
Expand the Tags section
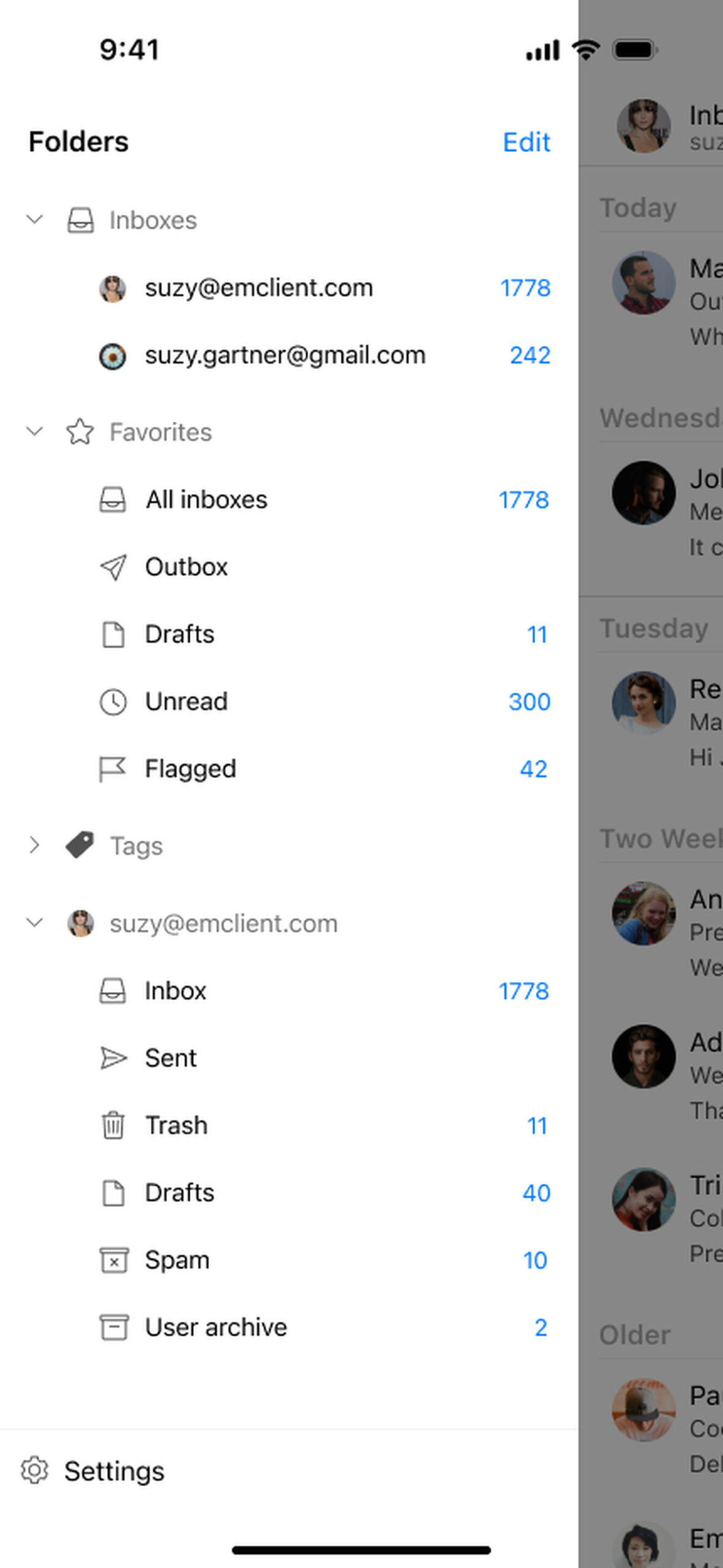pyautogui.click(x=35, y=845)
